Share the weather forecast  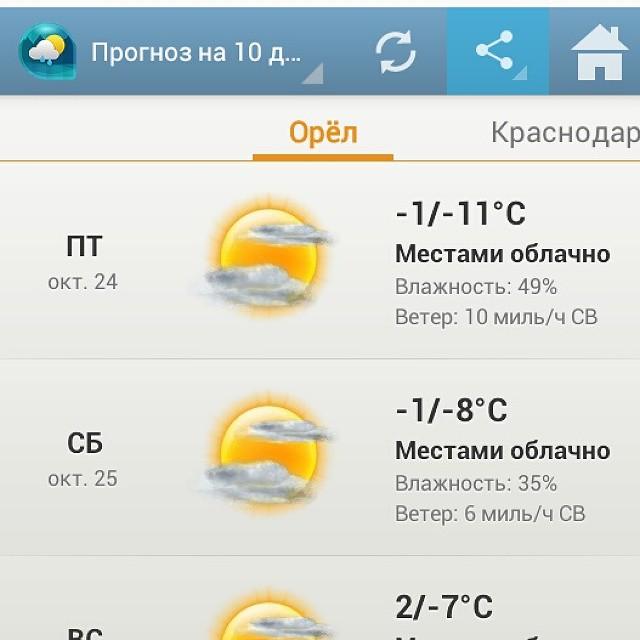click(495, 51)
